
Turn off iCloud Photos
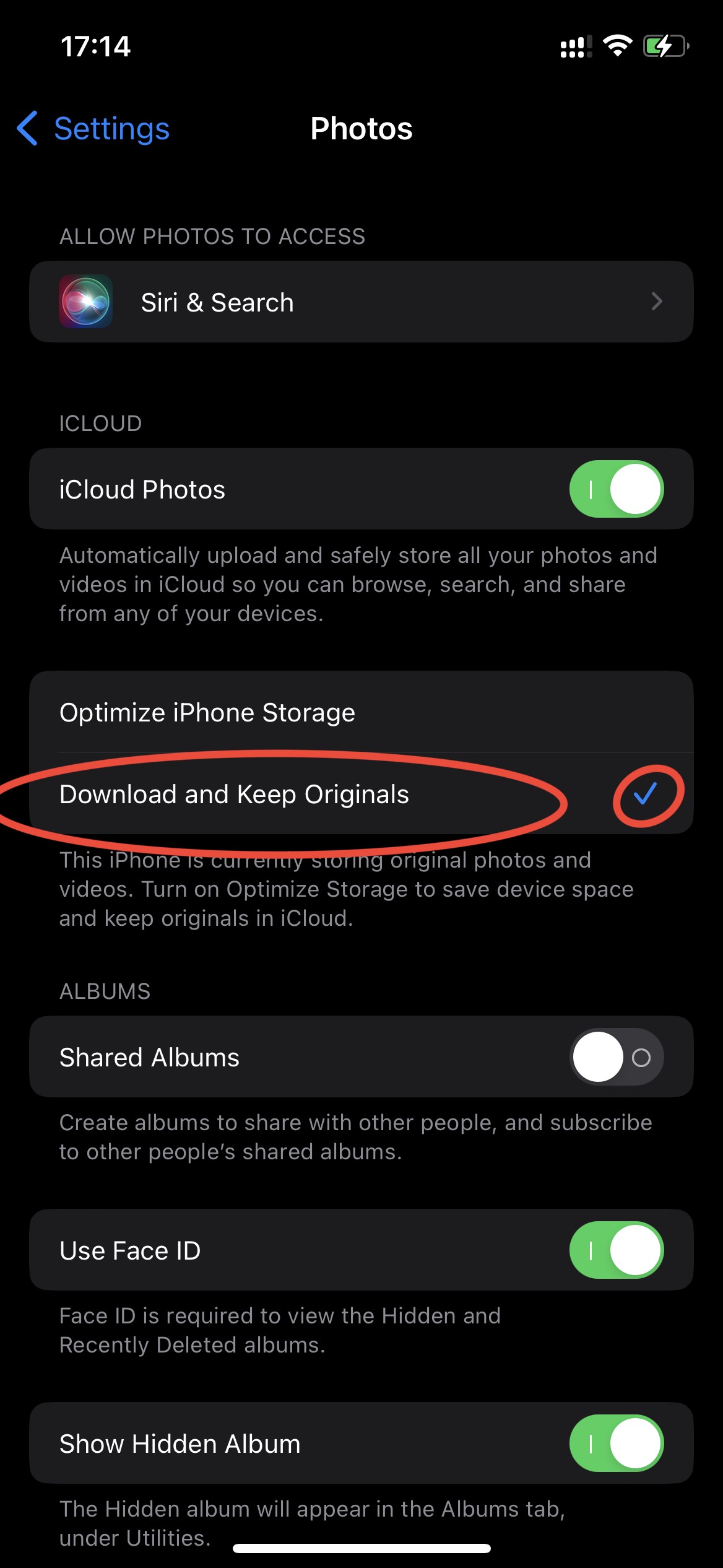(x=616, y=489)
